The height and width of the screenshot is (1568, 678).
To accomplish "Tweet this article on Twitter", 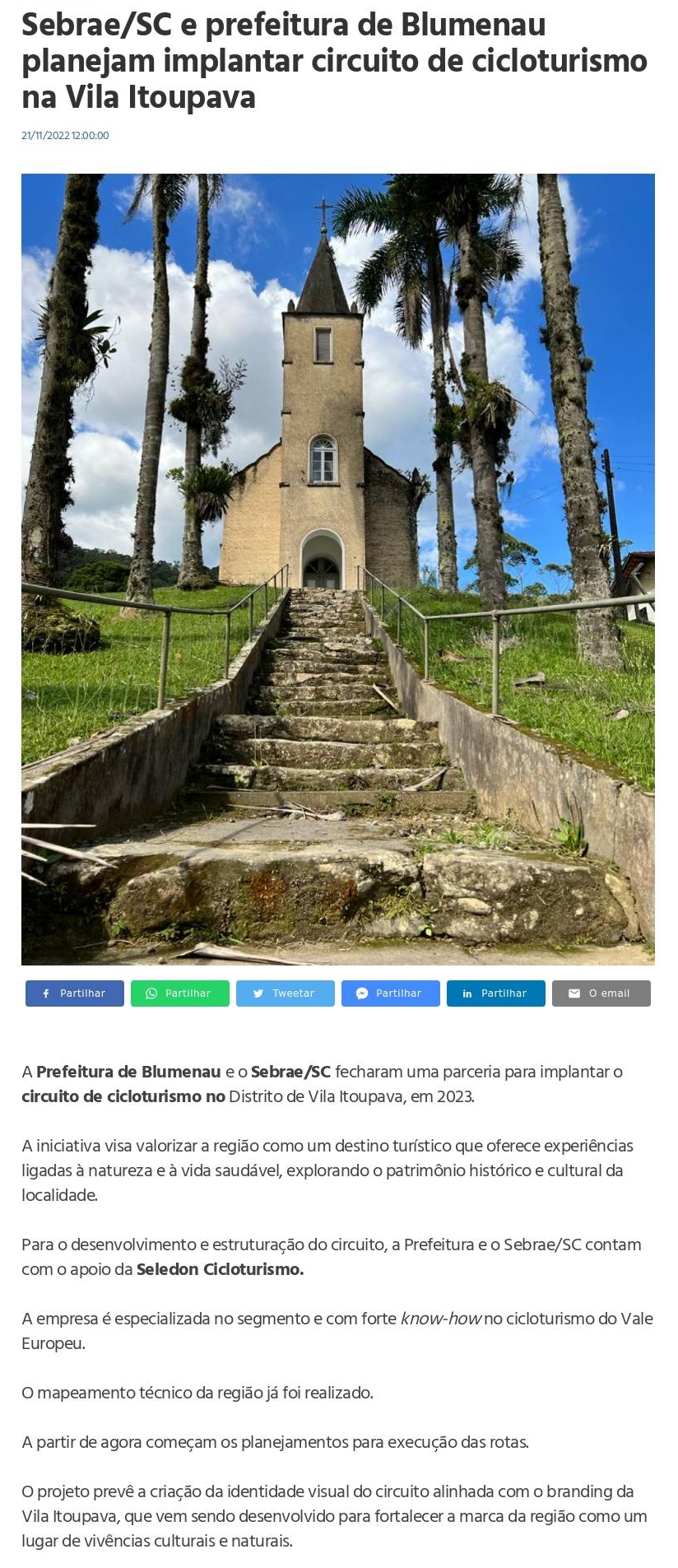I will tap(286, 993).
